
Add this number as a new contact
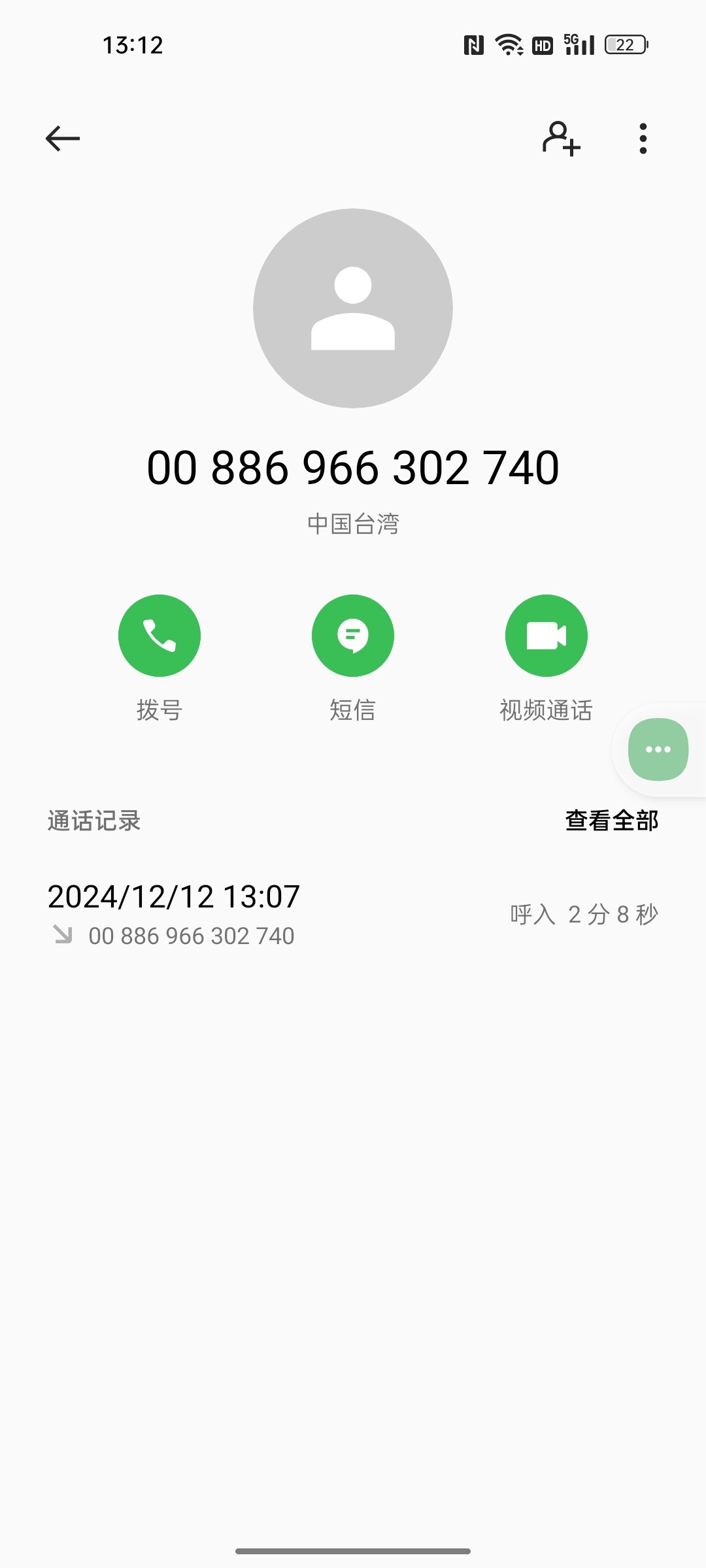[561, 139]
